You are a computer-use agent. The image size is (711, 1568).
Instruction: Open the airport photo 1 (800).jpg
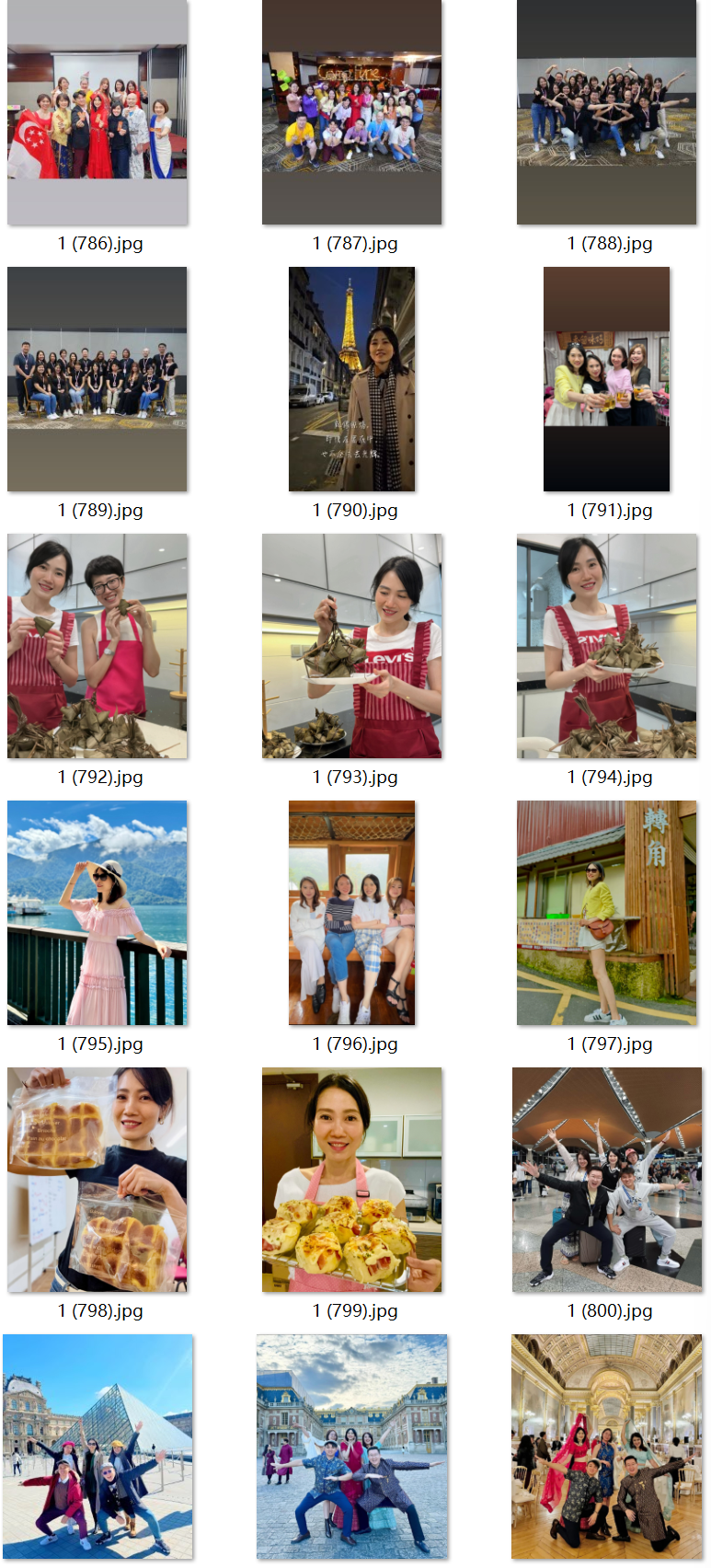[607, 1180]
